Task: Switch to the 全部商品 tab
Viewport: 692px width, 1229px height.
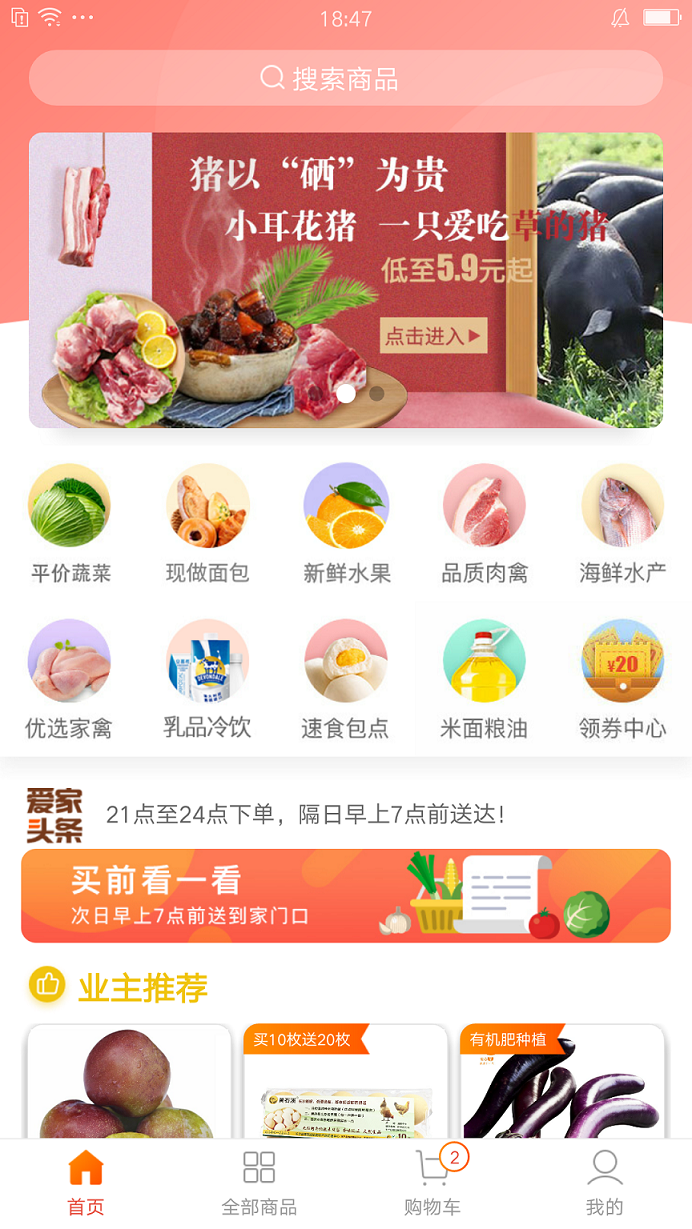Action: tap(259, 1183)
